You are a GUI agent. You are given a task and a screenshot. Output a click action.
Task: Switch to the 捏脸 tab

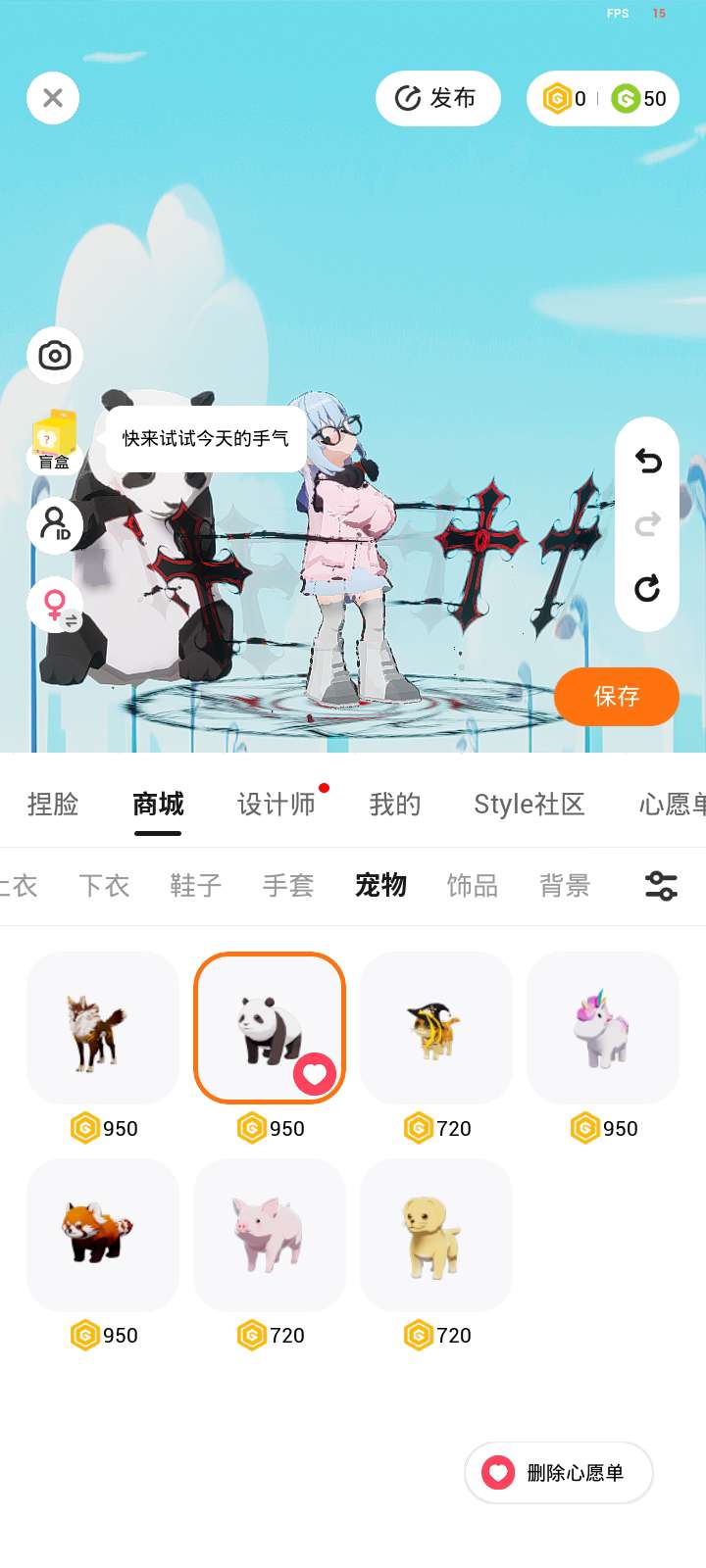coord(53,805)
